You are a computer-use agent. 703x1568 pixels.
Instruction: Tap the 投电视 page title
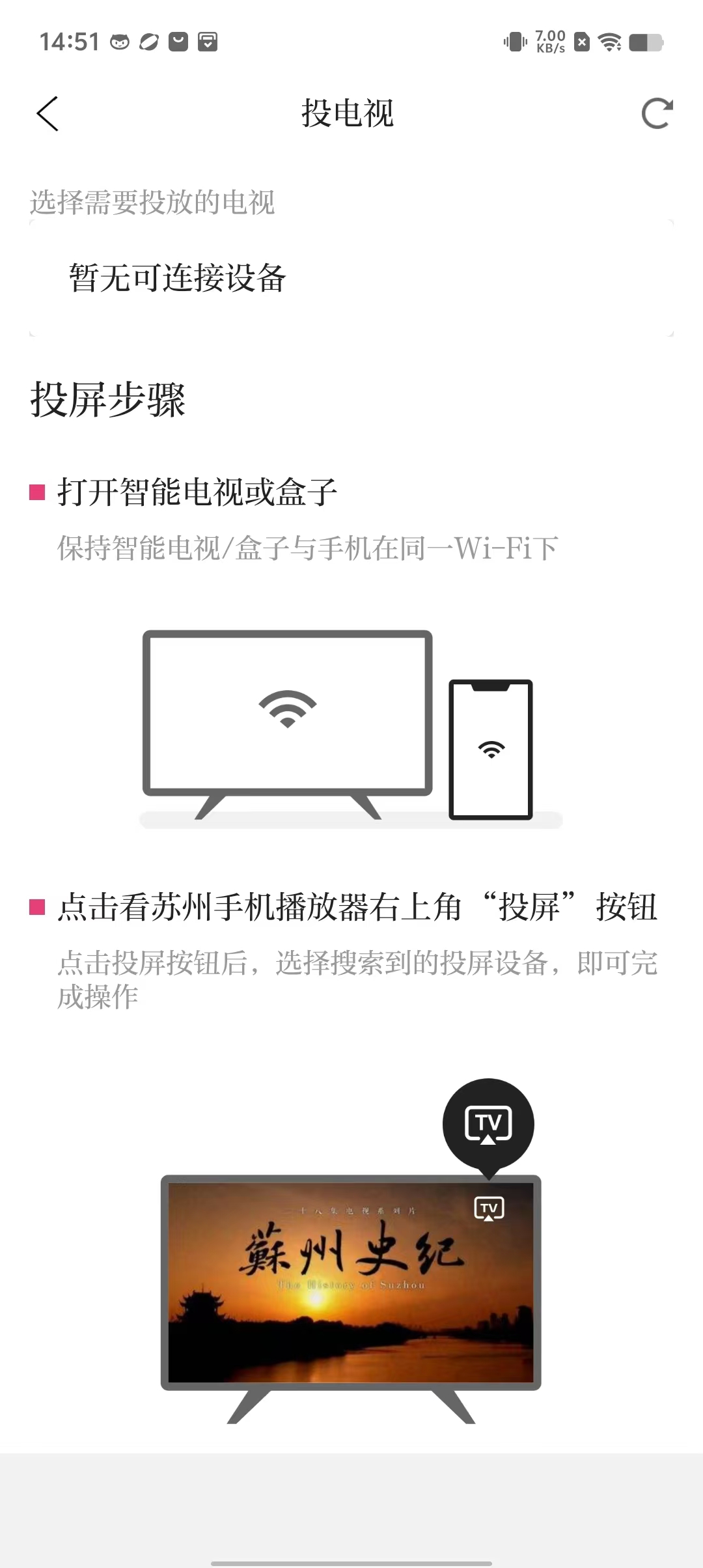click(350, 113)
